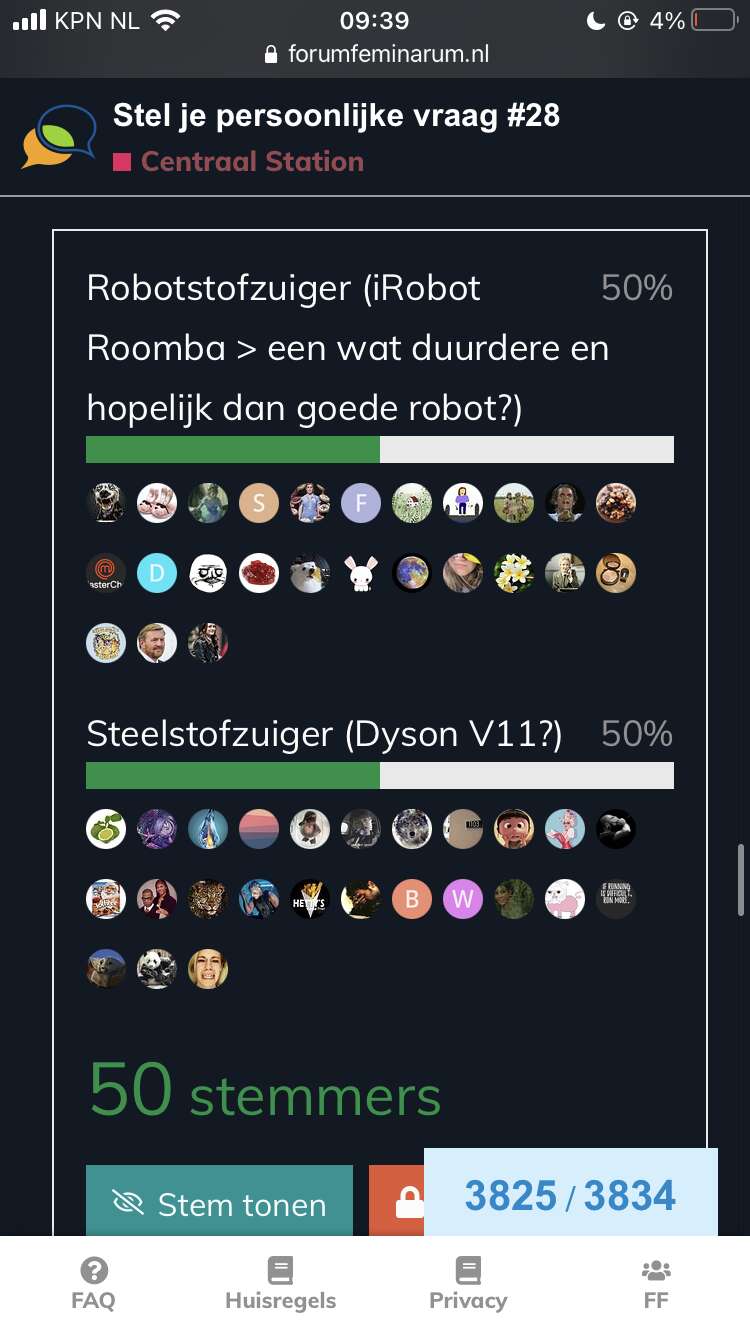Image resolution: width=750 pixels, height=1334 pixels.
Task: Open Huisregels in the bottom bar
Action: (x=280, y=1285)
